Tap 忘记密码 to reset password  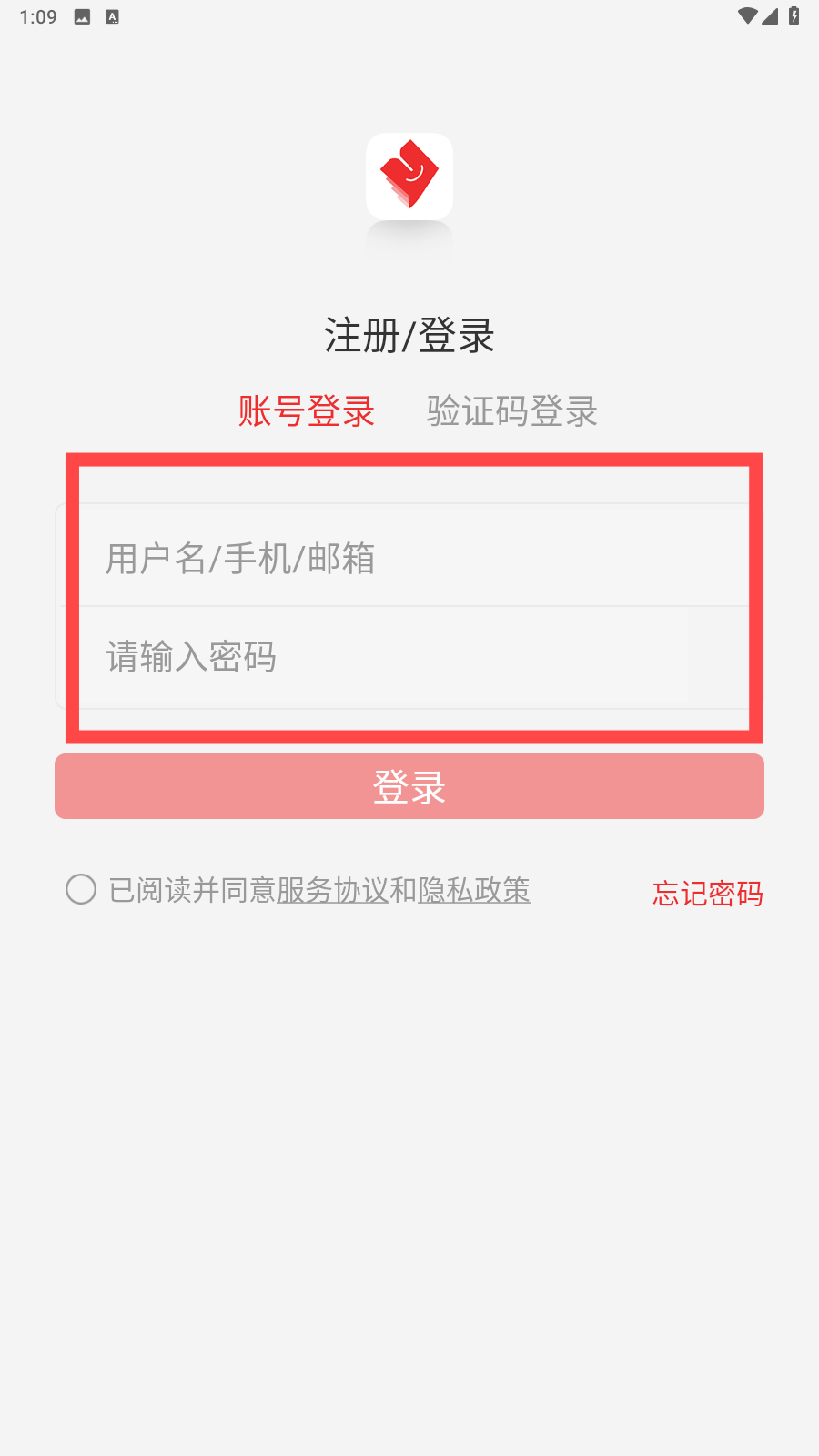click(707, 894)
